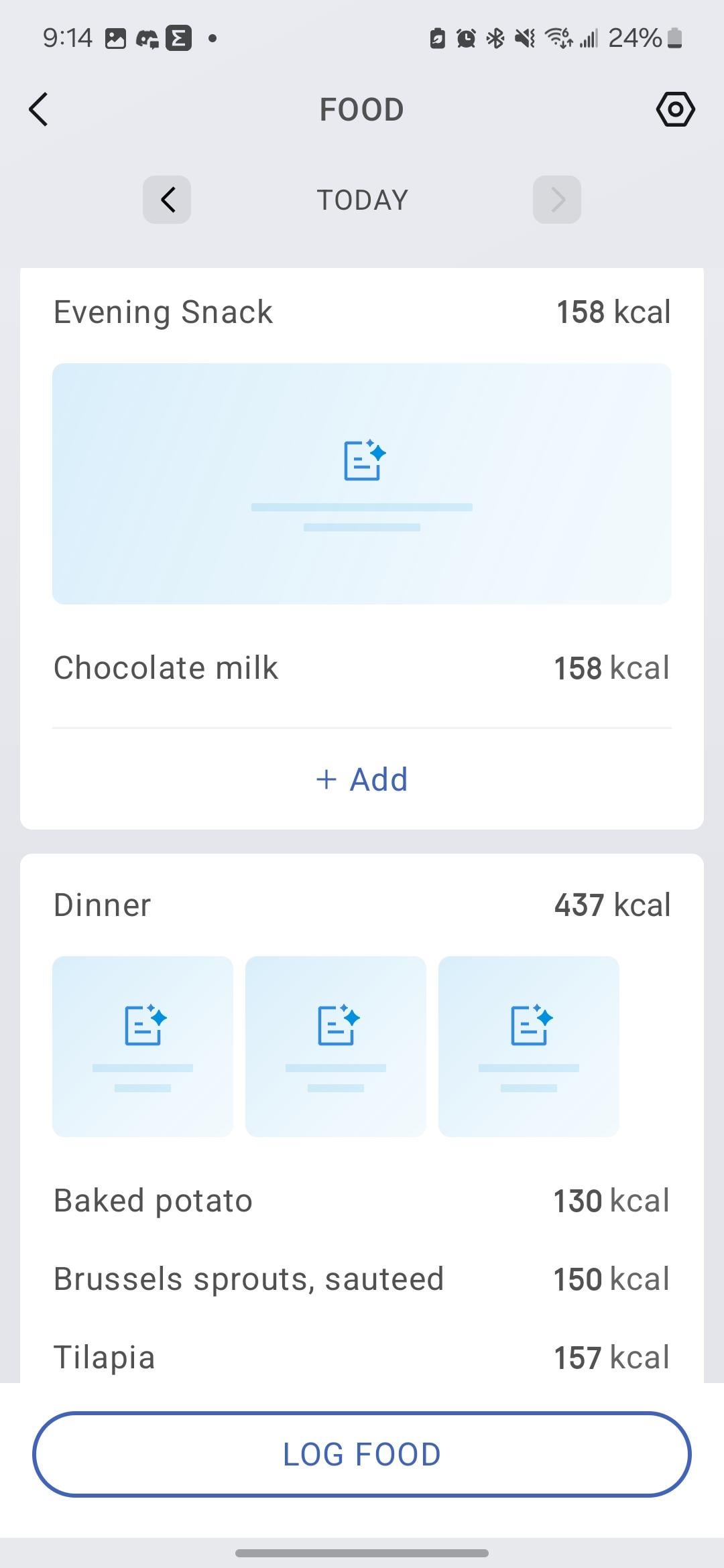Go to the previous day
724x1568 pixels.
point(167,200)
